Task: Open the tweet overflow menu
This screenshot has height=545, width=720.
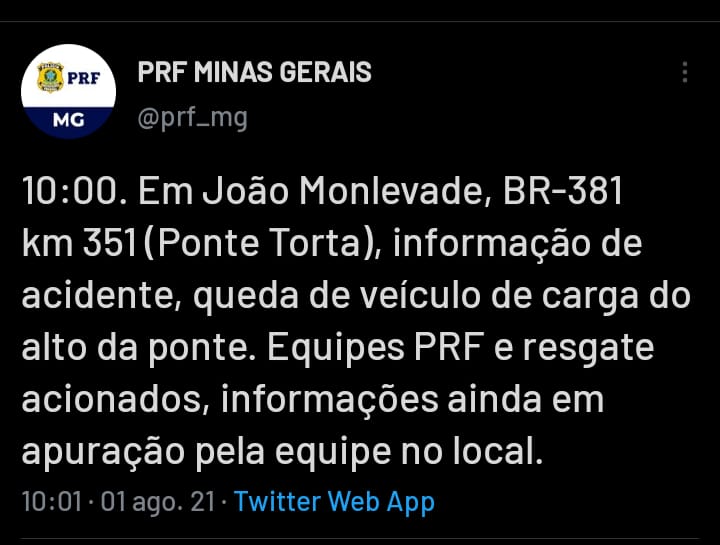Action: [685, 73]
